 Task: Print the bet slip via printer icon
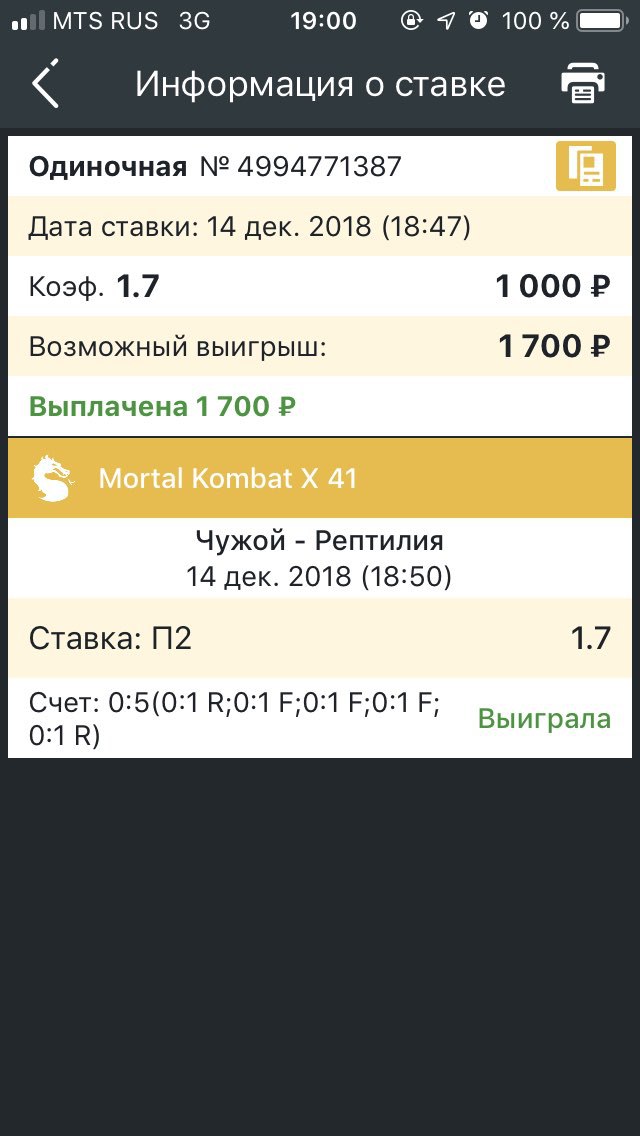pyautogui.click(x=583, y=84)
